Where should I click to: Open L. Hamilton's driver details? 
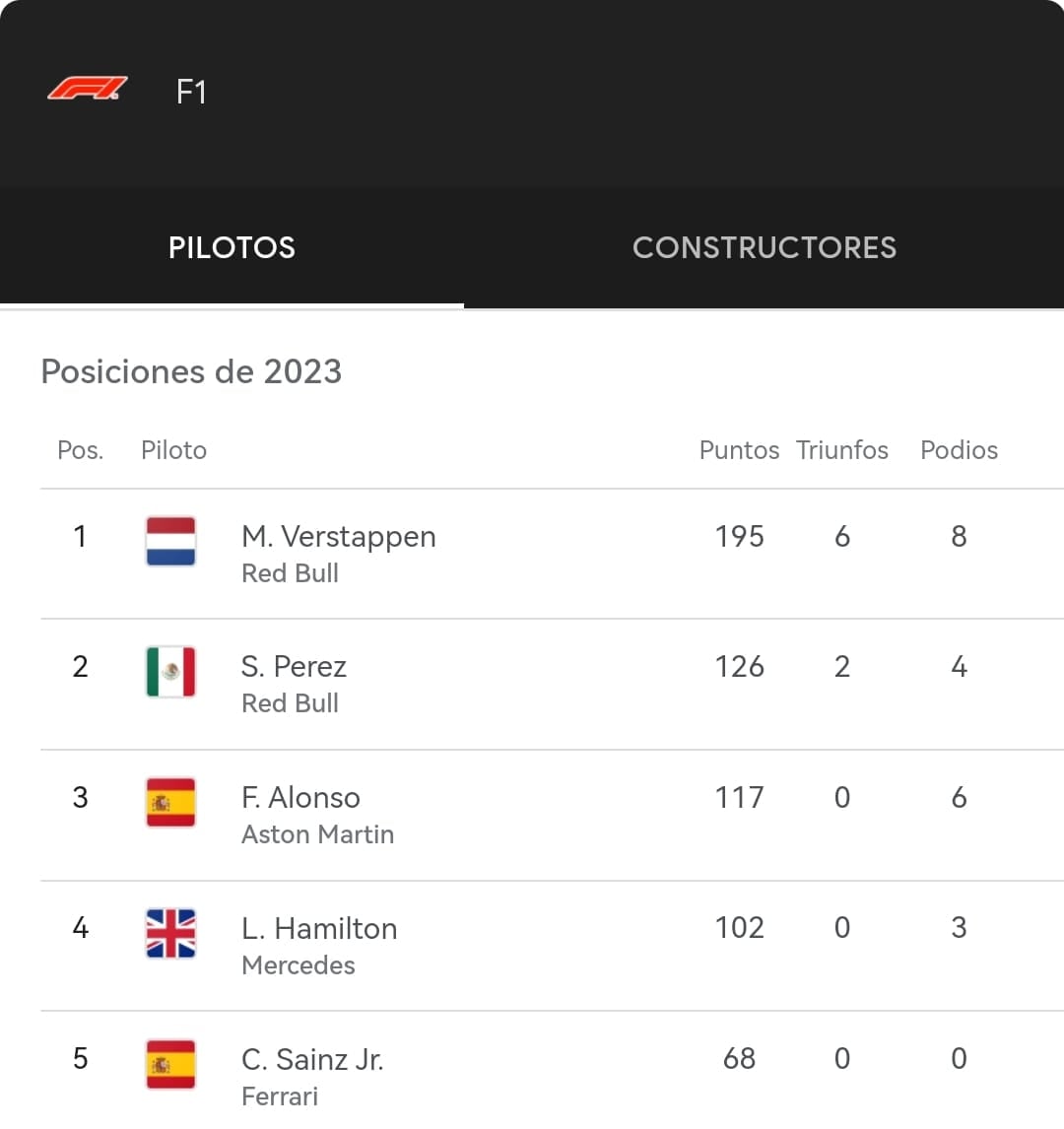[x=319, y=928]
